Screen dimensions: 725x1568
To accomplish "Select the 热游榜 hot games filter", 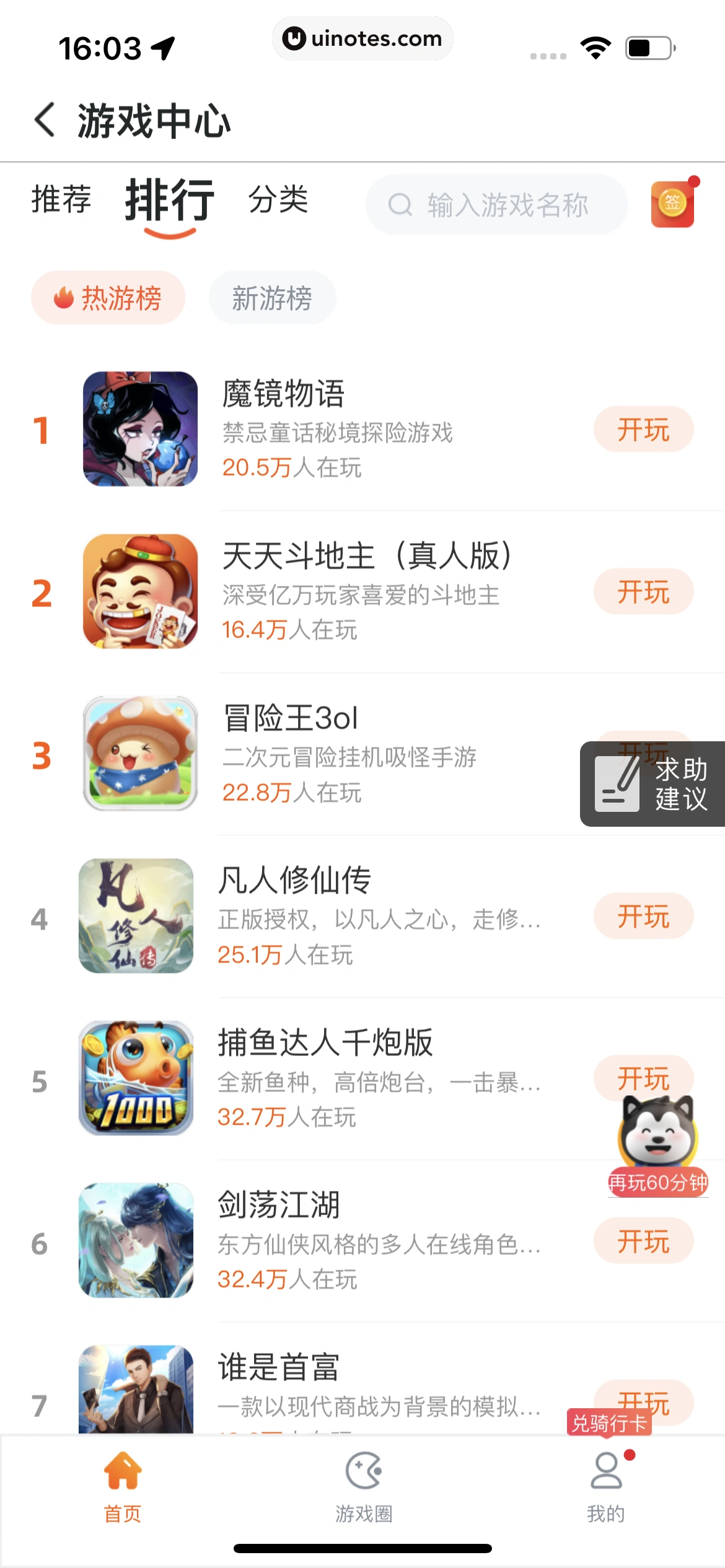I will tap(108, 297).
